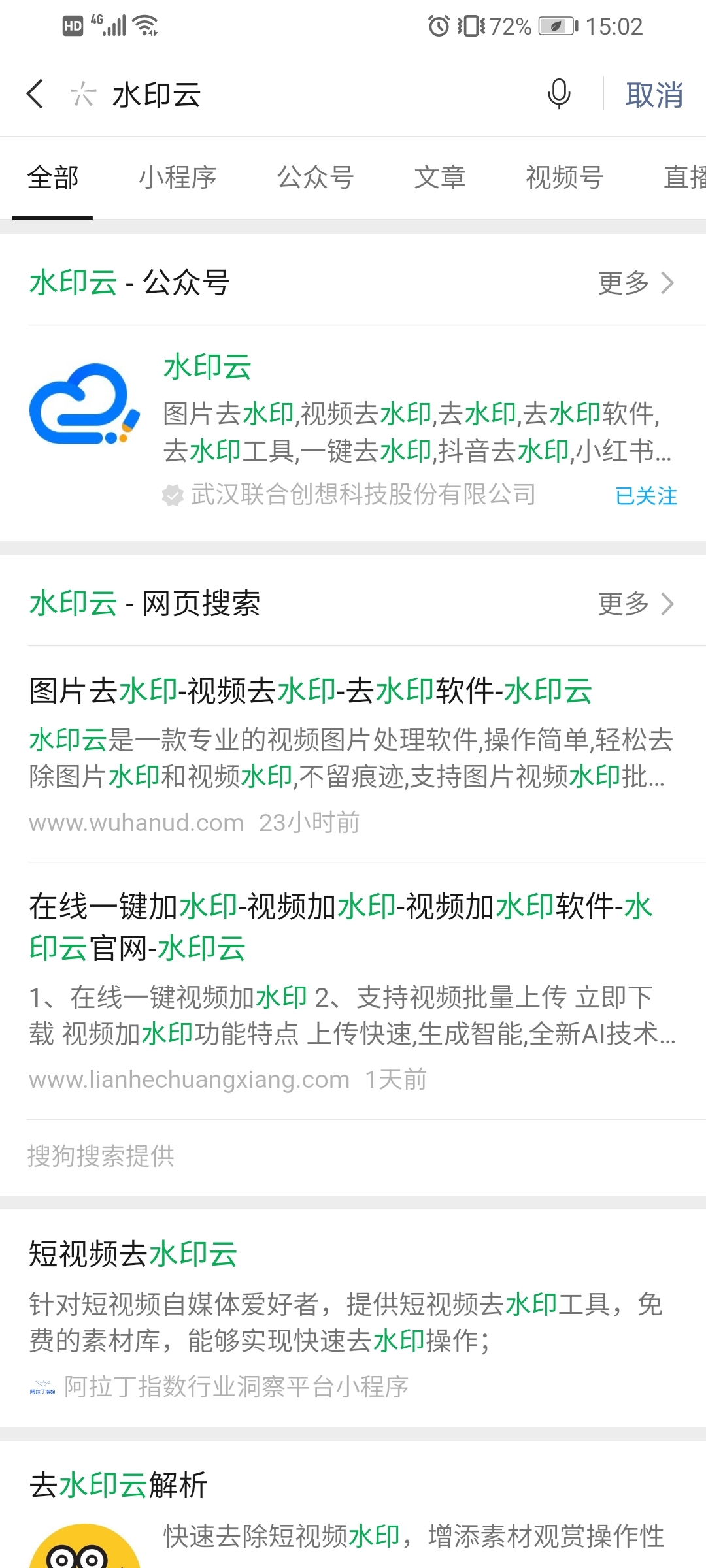Cancel the search with 取消
706x1568 pixels.
[654, 95]
